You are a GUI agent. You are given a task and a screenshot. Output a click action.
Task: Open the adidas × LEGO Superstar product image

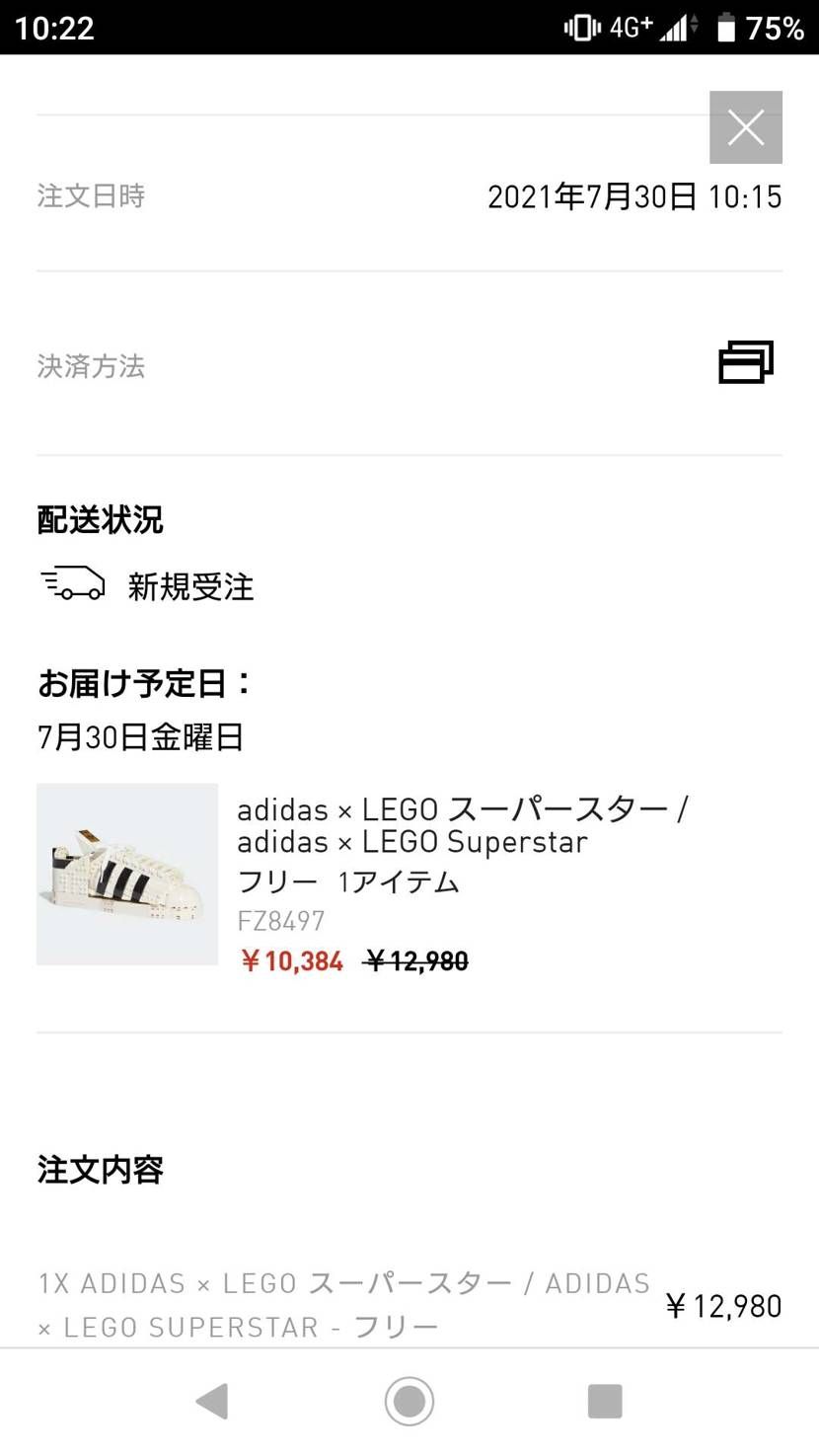[127, 875]
